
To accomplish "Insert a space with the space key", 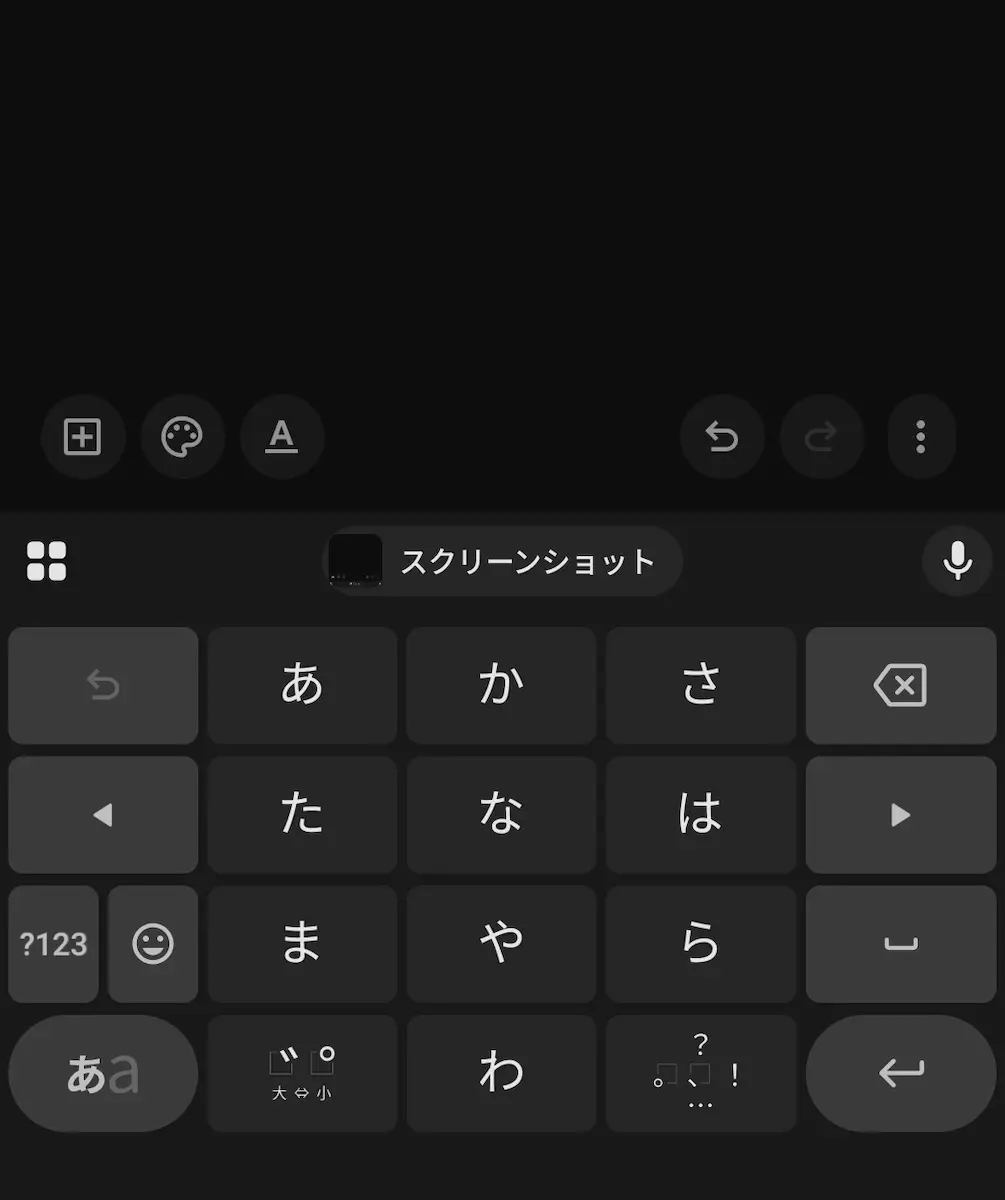I will coord(900,944).
